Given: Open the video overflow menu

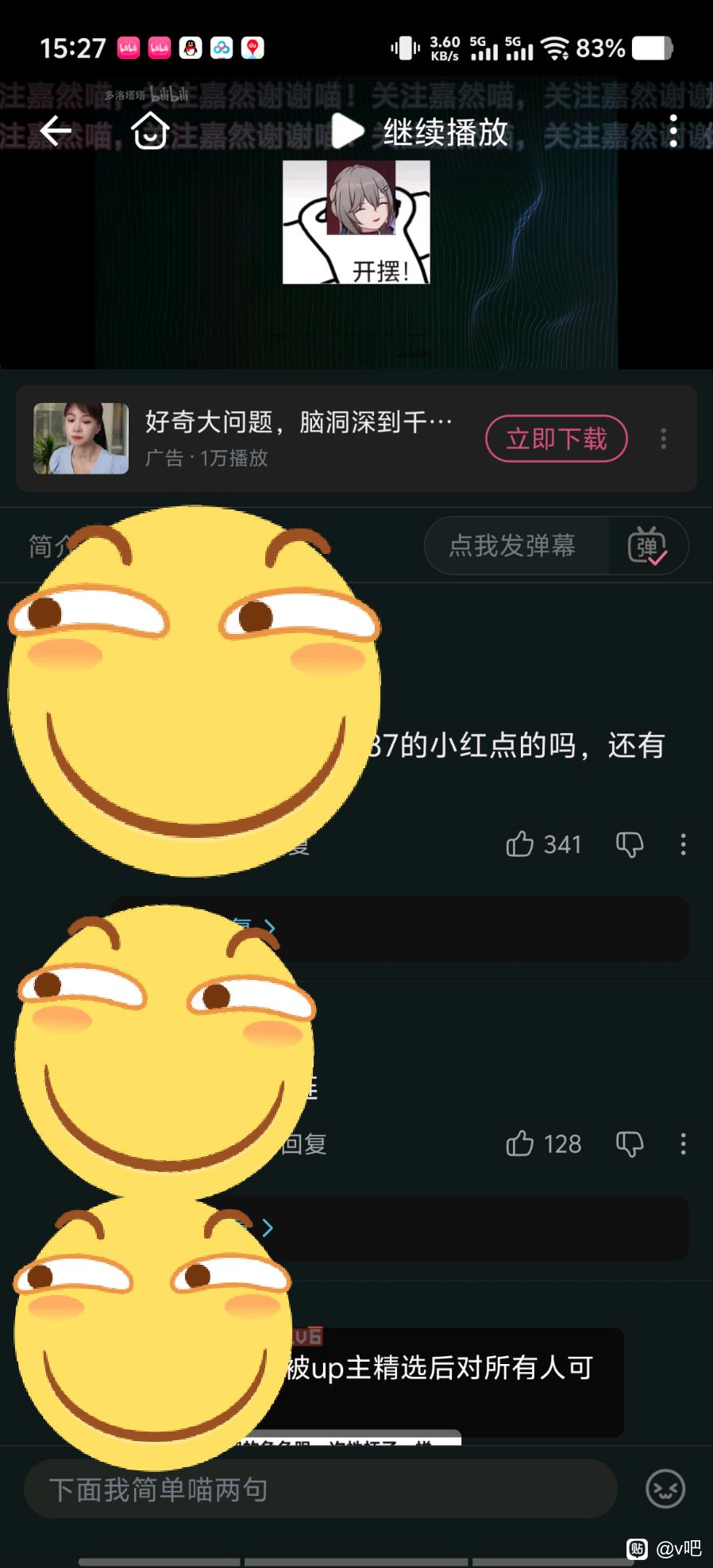Looking at the screenshot, I should pyautogui.click(x=673, y=131).
